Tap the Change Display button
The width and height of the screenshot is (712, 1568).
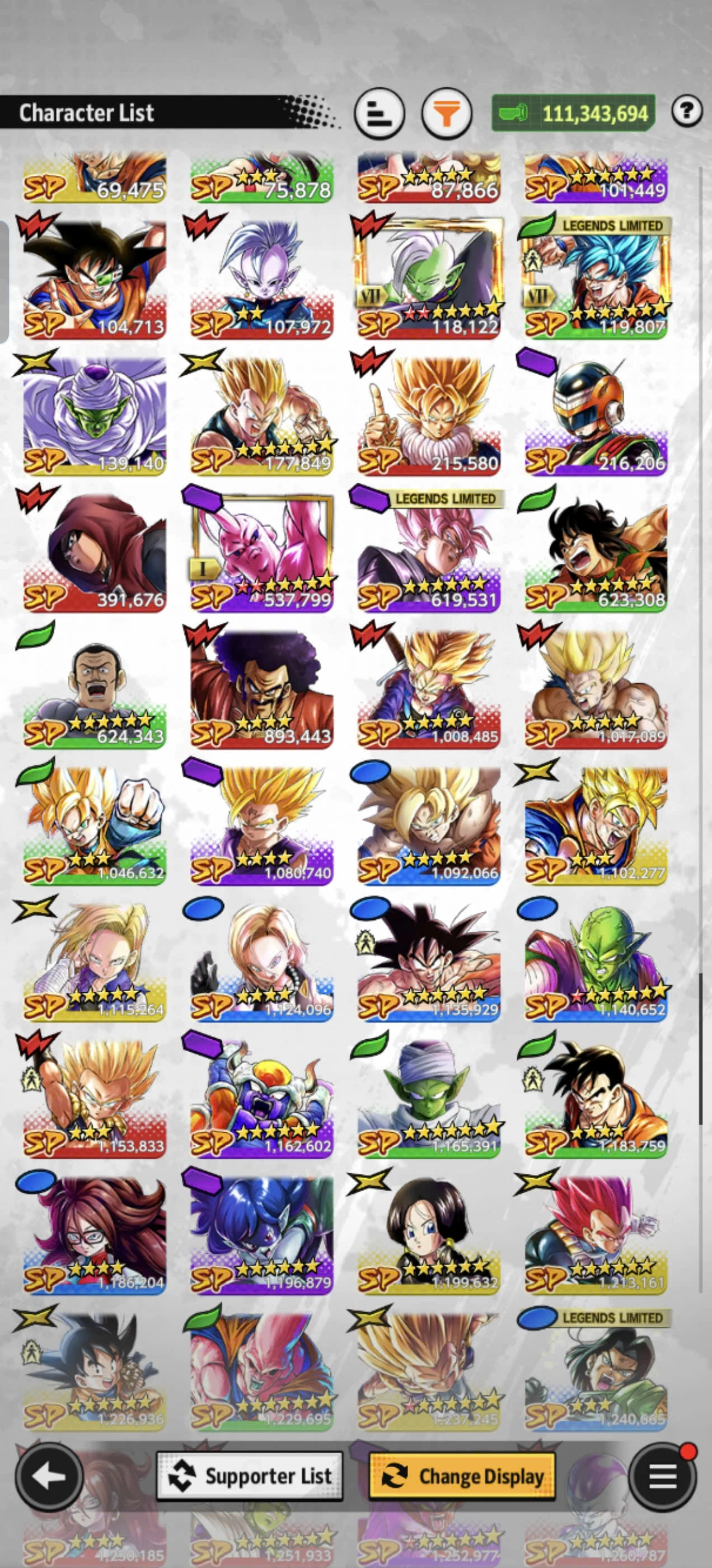(462, 1476)
